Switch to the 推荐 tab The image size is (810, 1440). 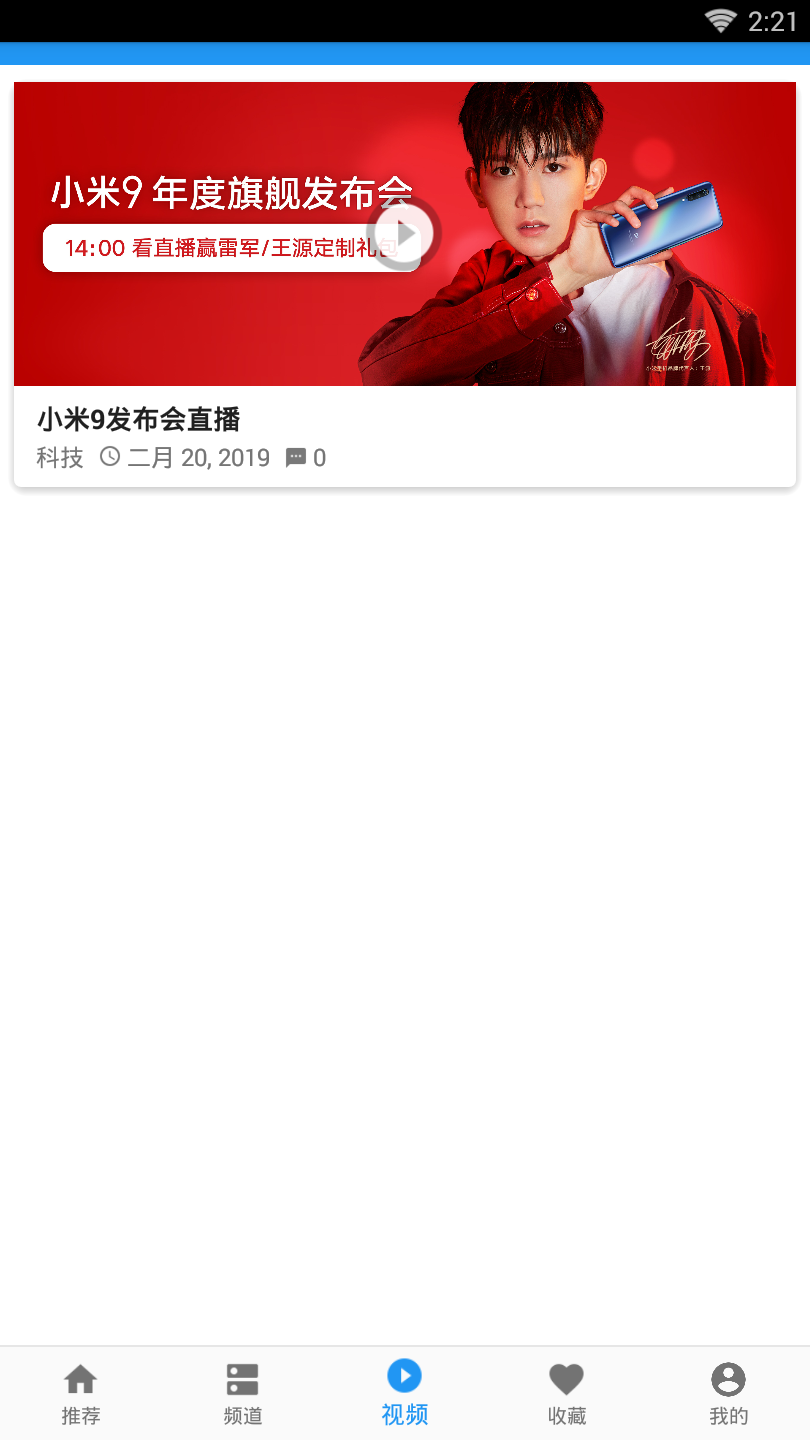(81, 1394)
